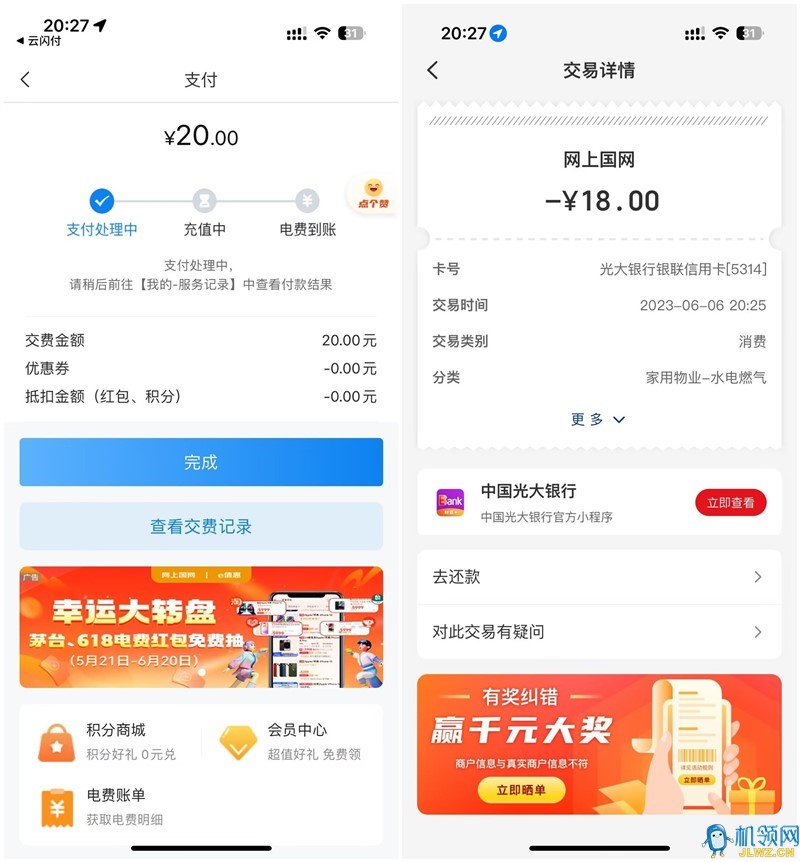
Task: Expand 更多 transaction details
Action: [x=598, y=420]
